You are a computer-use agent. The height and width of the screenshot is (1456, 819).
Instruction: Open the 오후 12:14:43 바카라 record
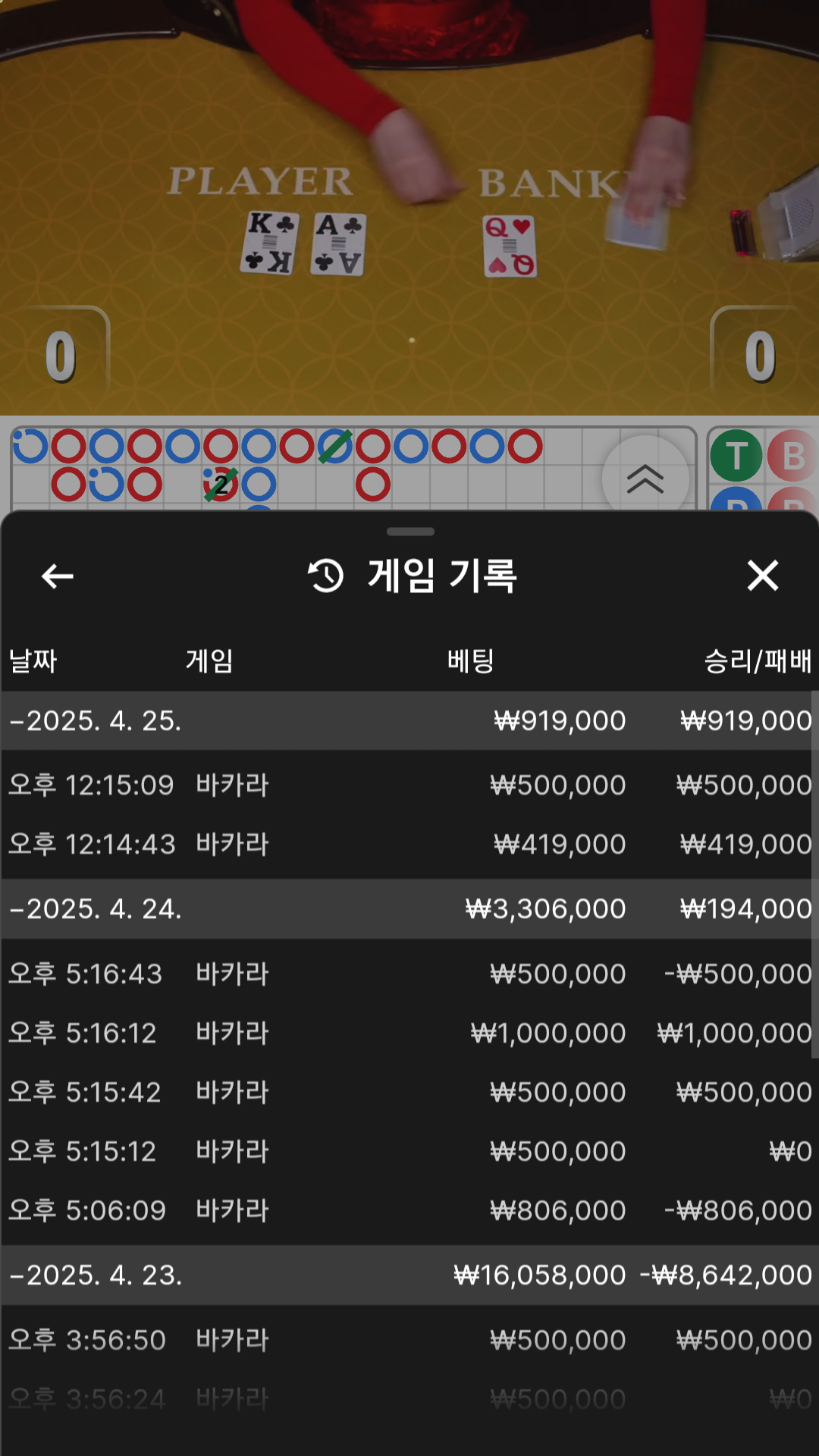click(x=409, y=844)
